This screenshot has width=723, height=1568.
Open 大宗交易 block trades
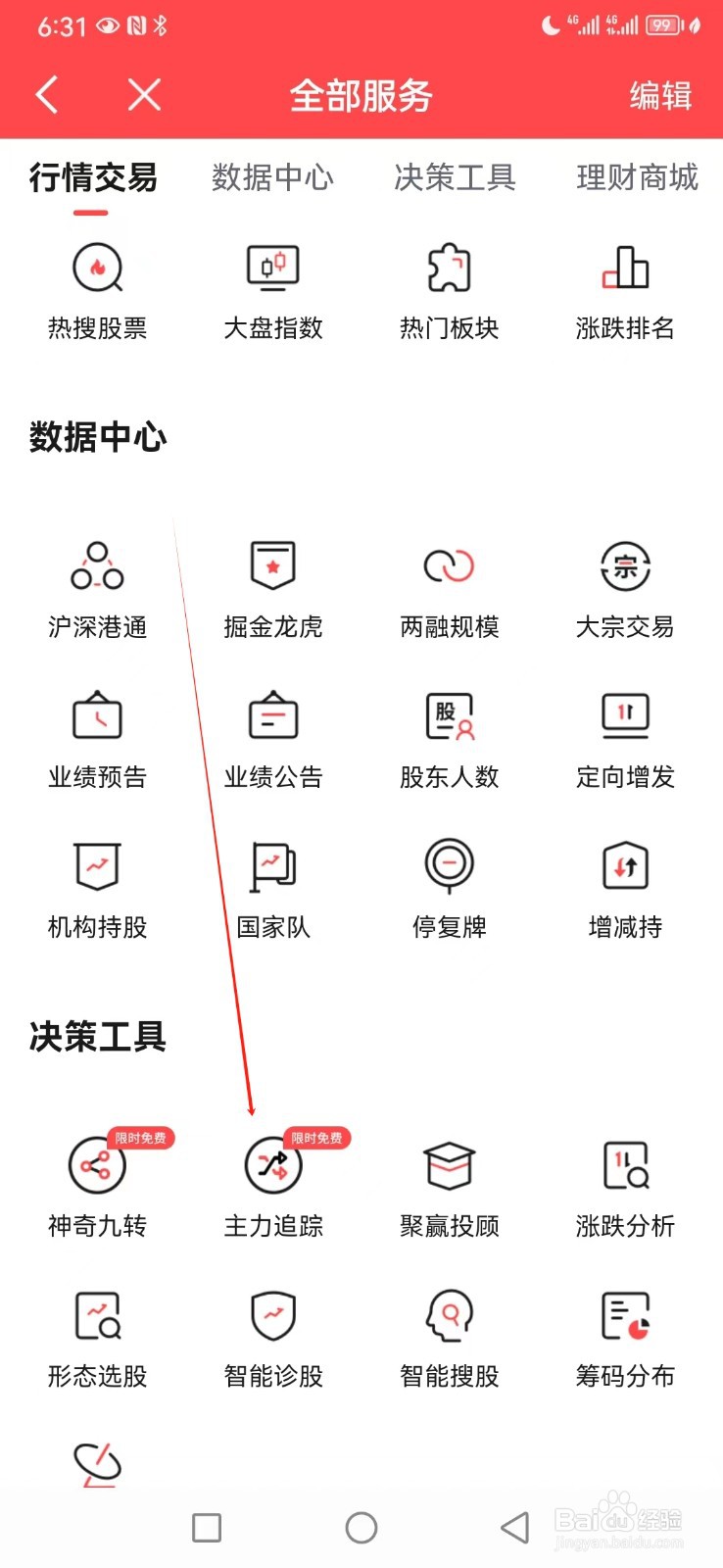(x=625, y=588)
